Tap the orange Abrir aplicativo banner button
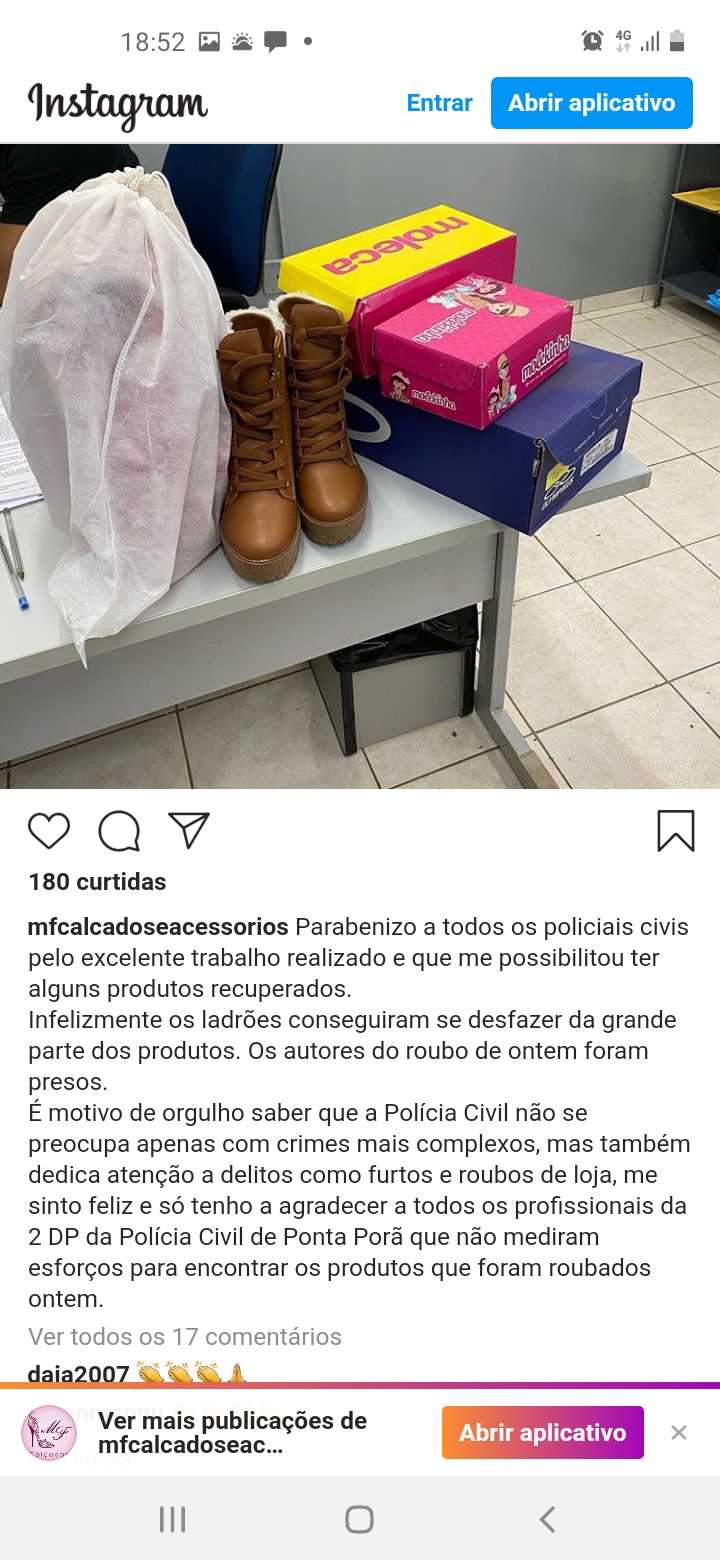The height and width of the screenshot is (1560, 720). click(x=542, y=1433)
